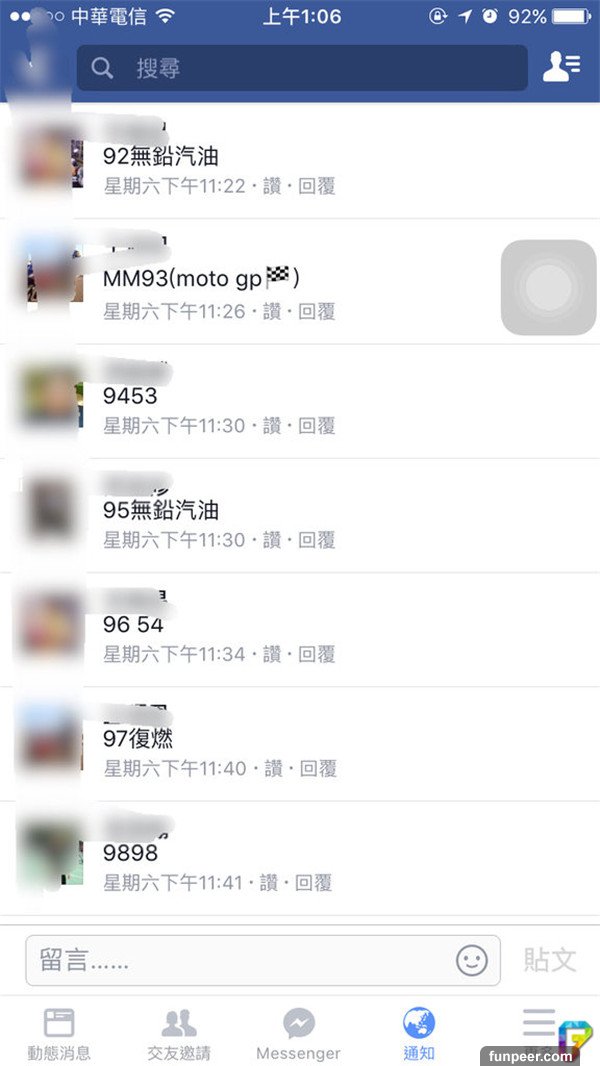Reply to the MM93(moto gp) comment
Screen dimensions: 600x1066
tap(318, 311)
